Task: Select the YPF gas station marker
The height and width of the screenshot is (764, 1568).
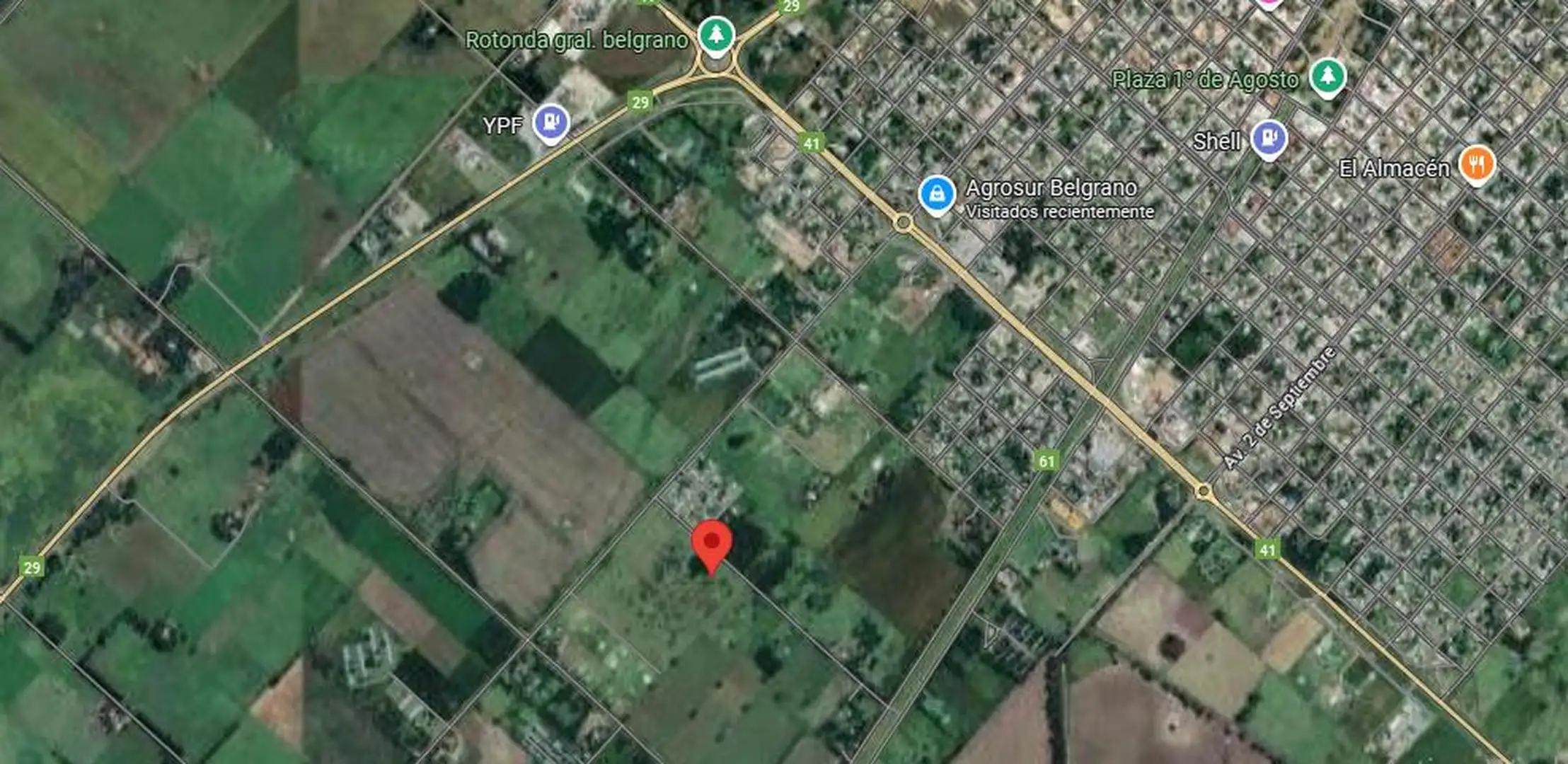Action: [551, 122]
